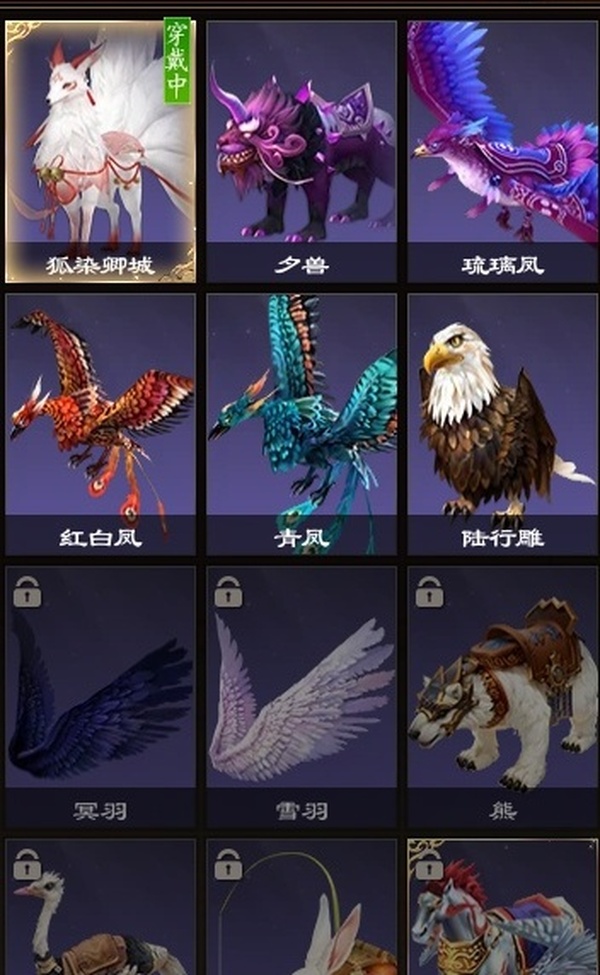Select the equipped 狐染卿城 fox mount
The height and width of the screenshot is (975, 600).
(100, 150)
